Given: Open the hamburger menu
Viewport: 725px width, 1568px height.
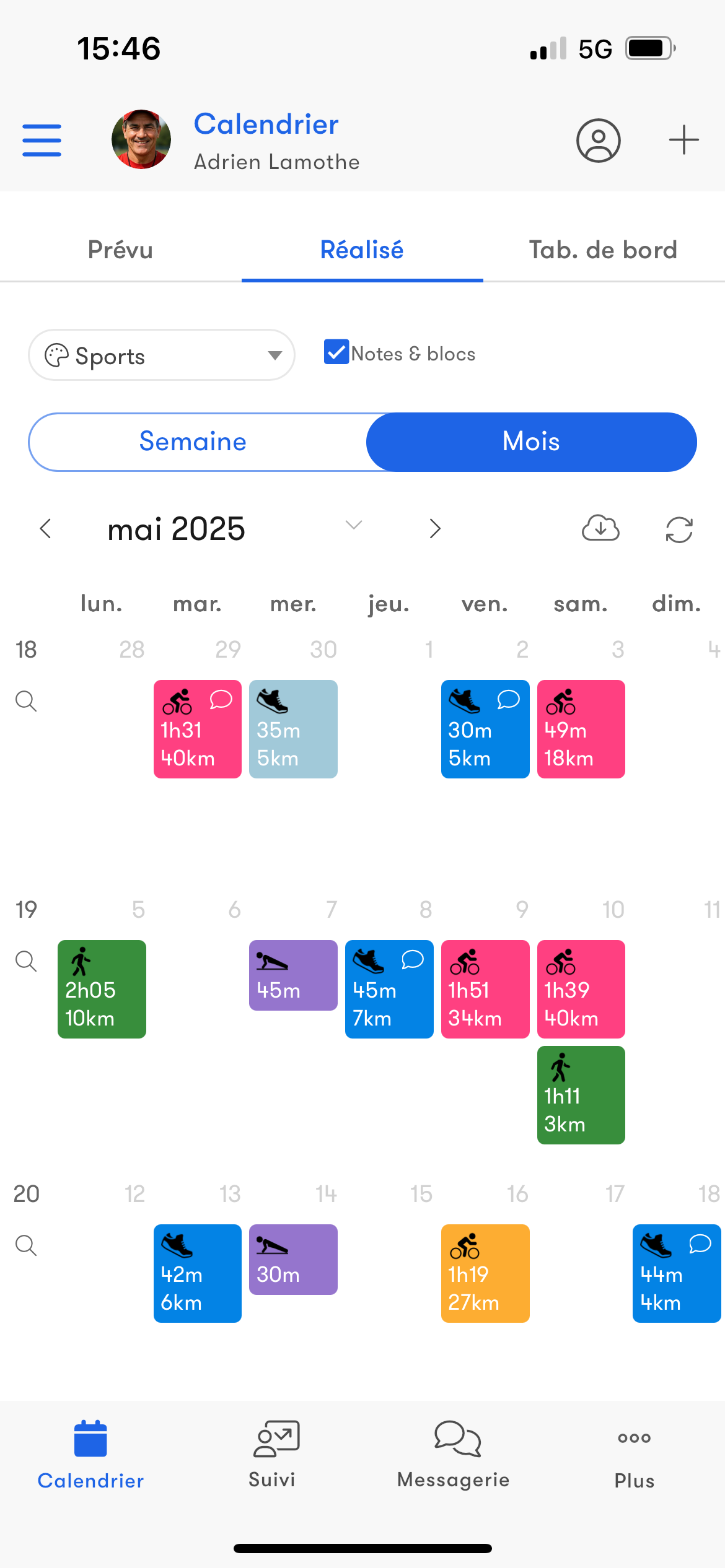Looking at the screenshot, I should point(42,140).
